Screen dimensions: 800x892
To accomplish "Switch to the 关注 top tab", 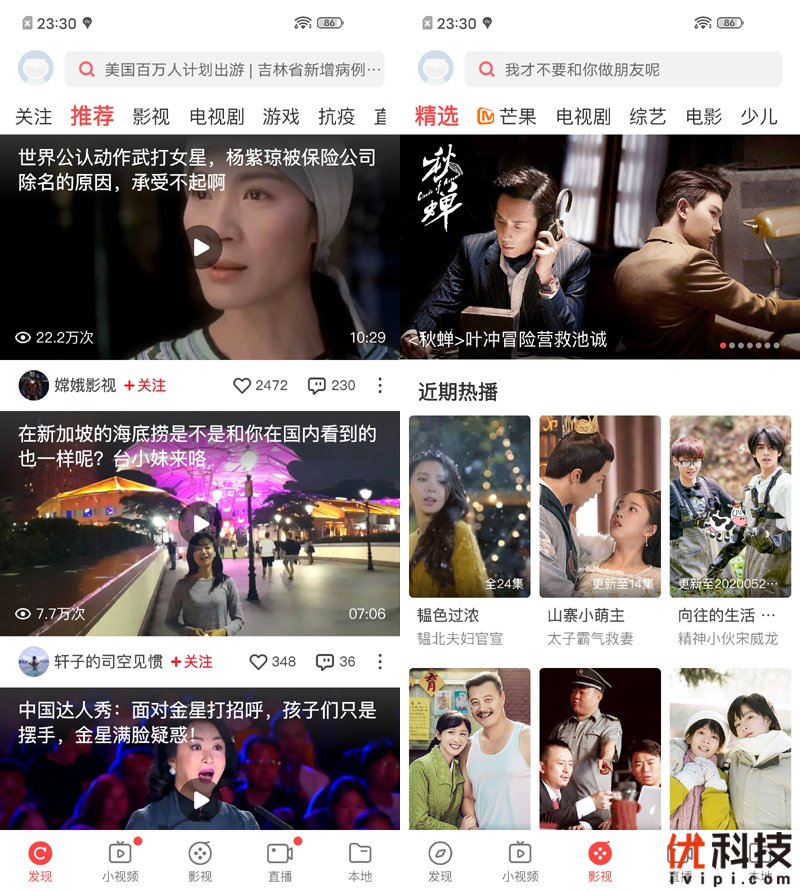I will point(33,116).
